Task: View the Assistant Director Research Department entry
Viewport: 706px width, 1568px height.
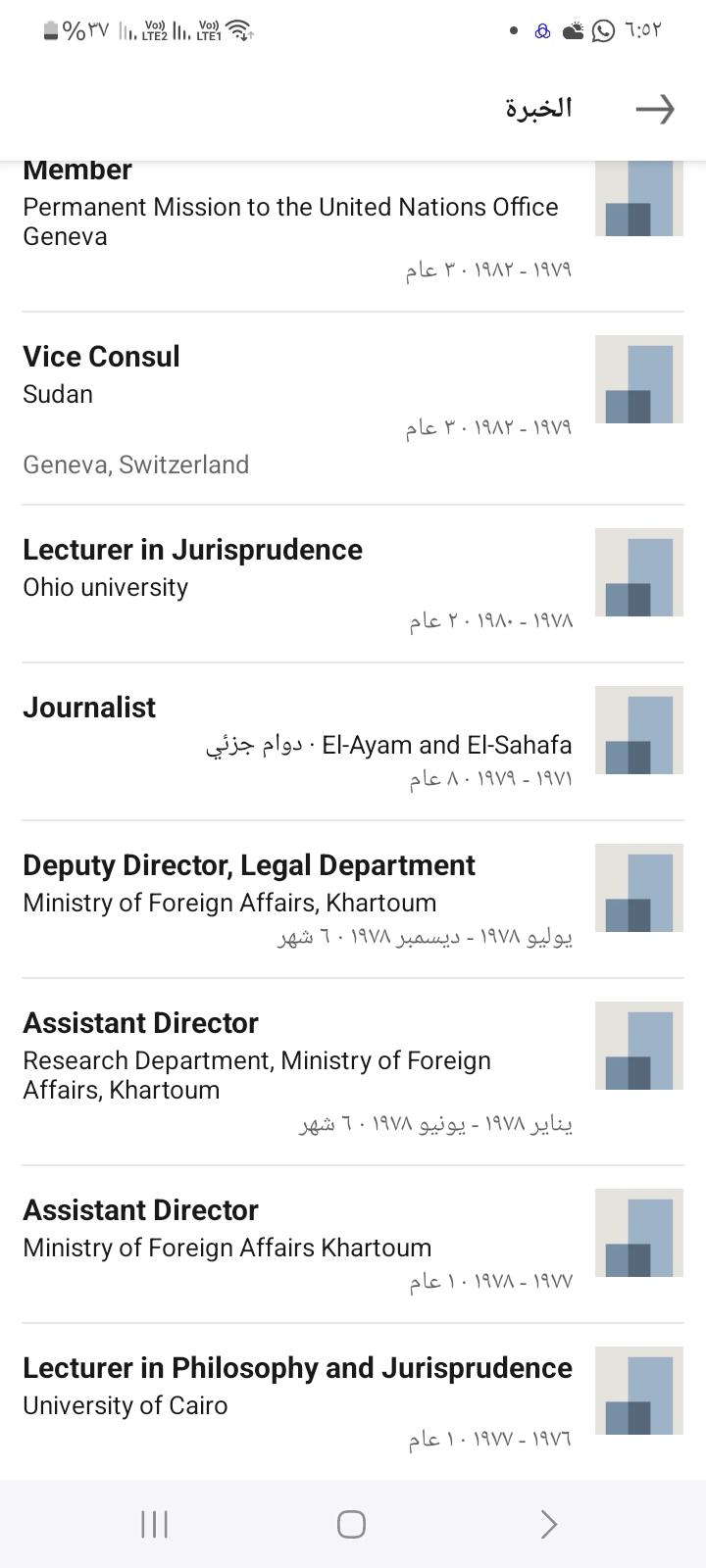Action: pyautogui.click(x=353, y=1072)
